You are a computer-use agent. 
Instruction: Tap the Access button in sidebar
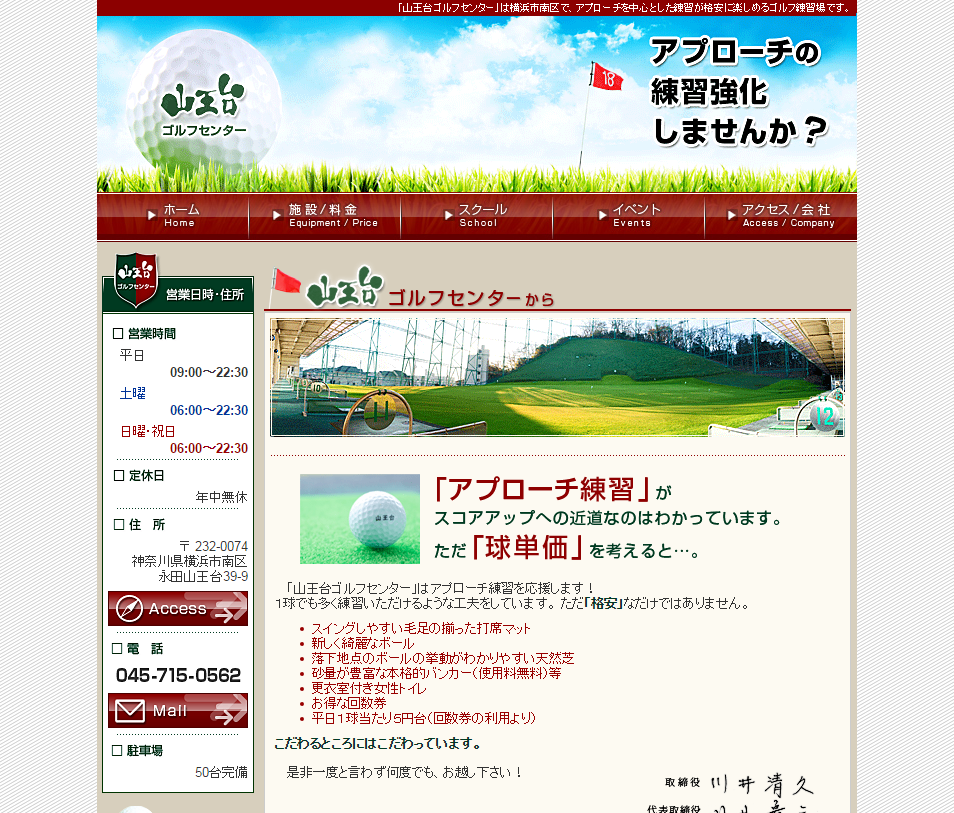(178, 608)
